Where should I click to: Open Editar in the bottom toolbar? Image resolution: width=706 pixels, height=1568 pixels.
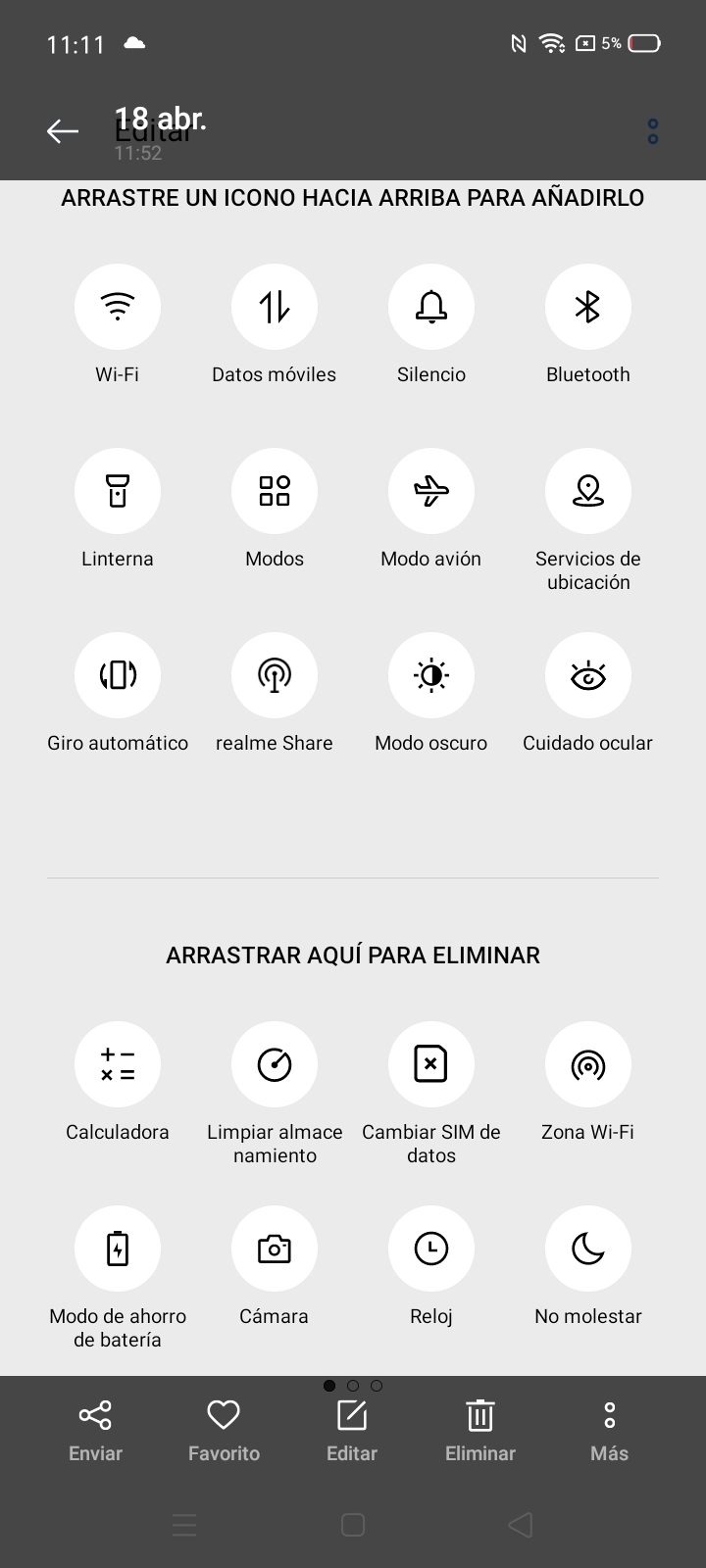point(352,1430)
